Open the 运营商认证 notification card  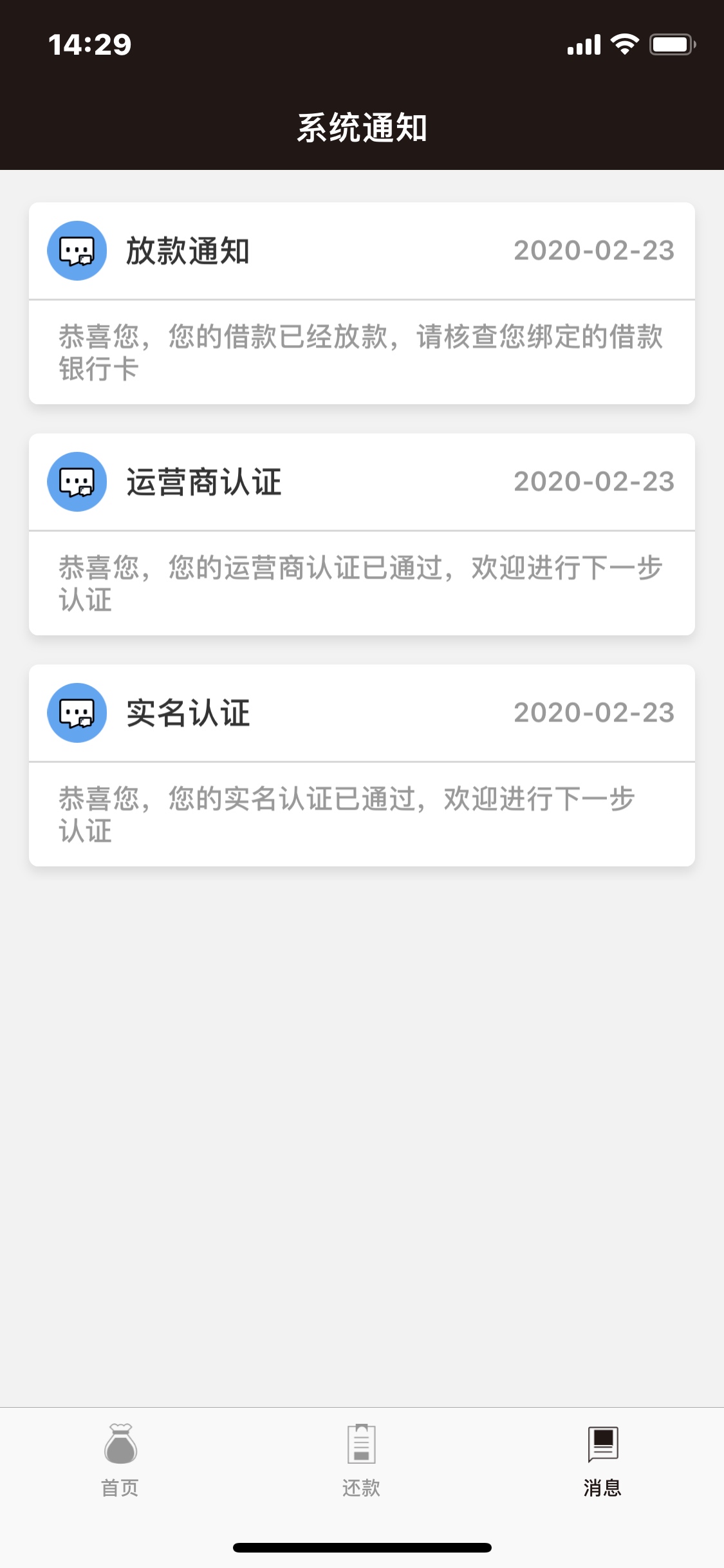362,534
